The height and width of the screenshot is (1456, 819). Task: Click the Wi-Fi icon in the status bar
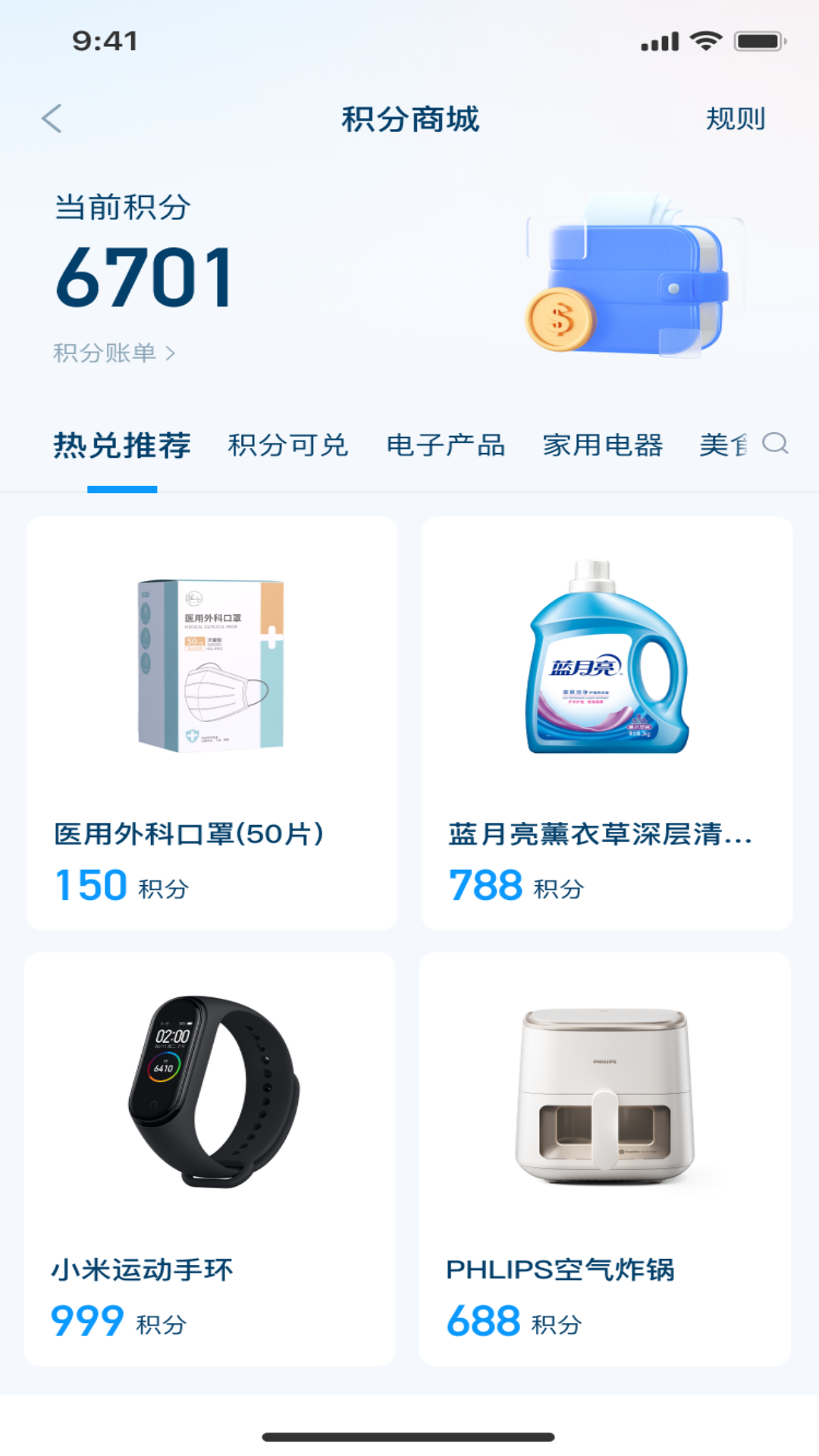pyautogui.click(x=707, y=40)
